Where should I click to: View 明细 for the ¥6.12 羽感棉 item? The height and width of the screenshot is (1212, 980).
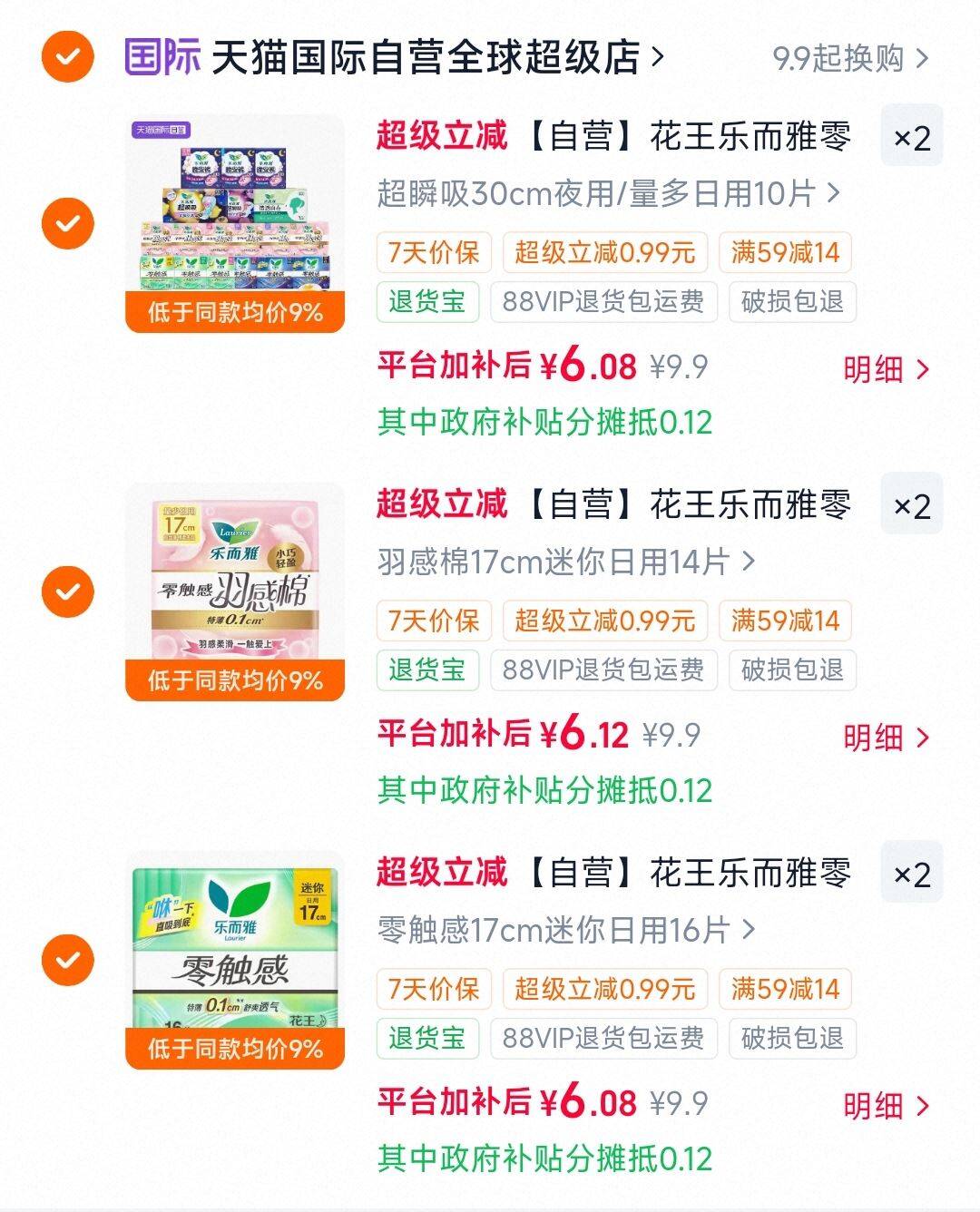pos(887,738)
